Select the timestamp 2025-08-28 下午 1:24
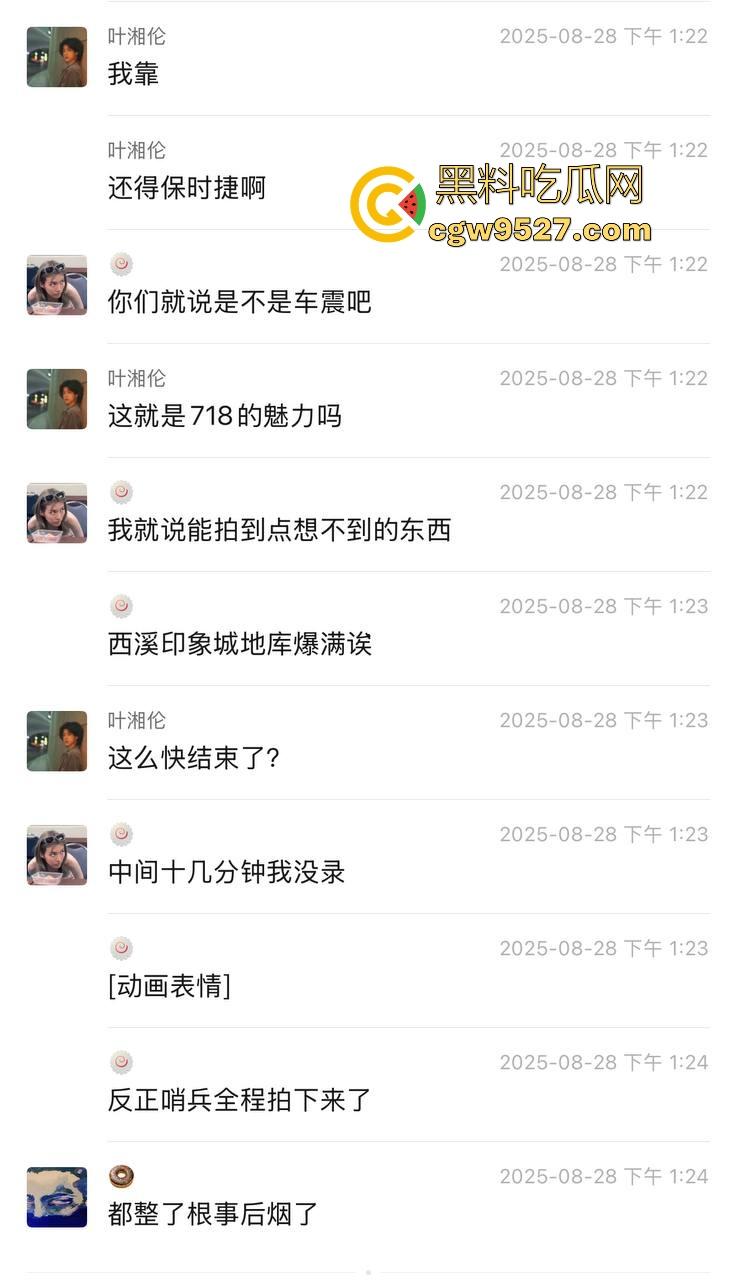Screen dimensions: 737x1280 (603, 1063)
